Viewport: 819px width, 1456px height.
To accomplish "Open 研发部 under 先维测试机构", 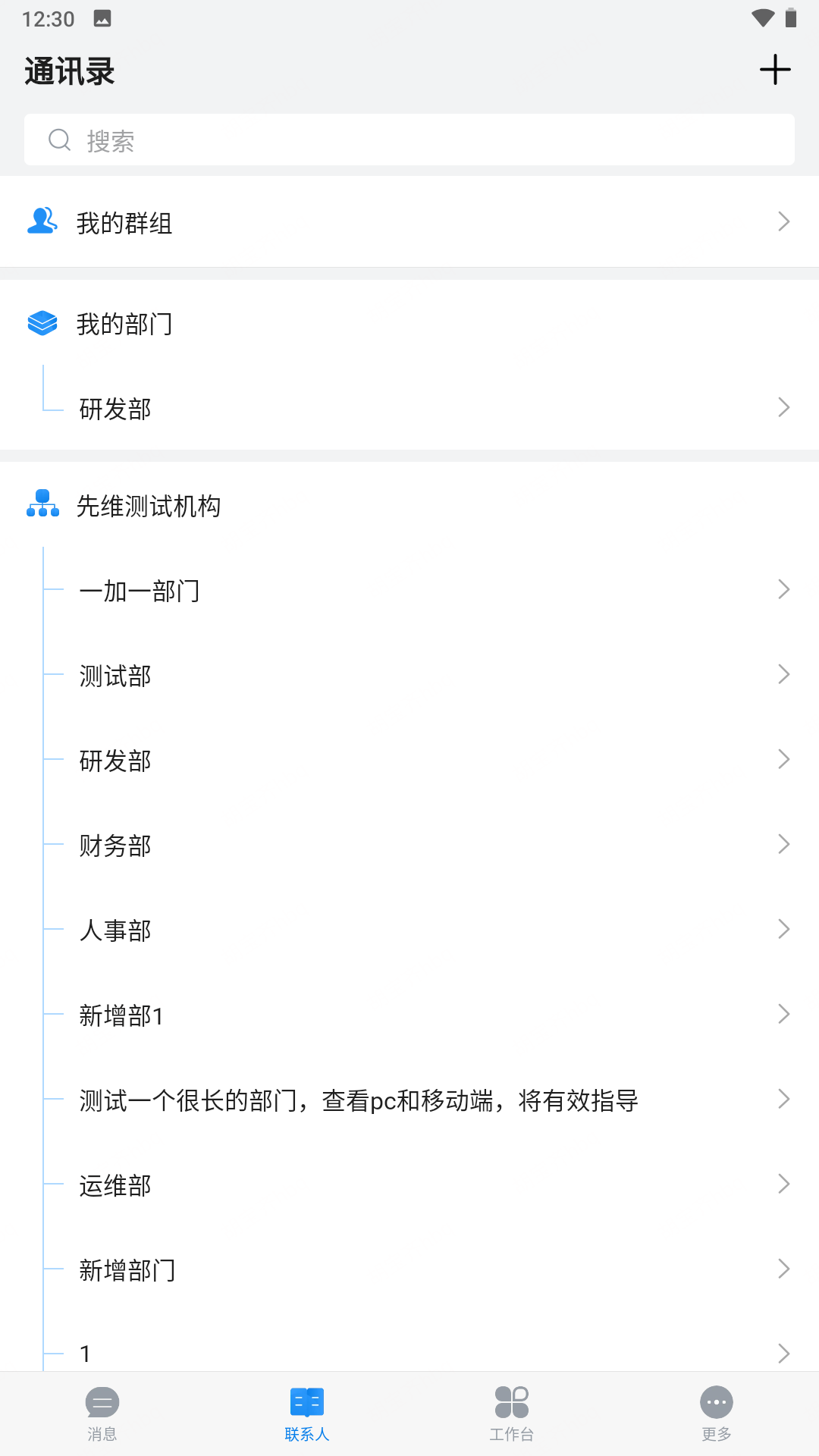I will pos(409,760).
